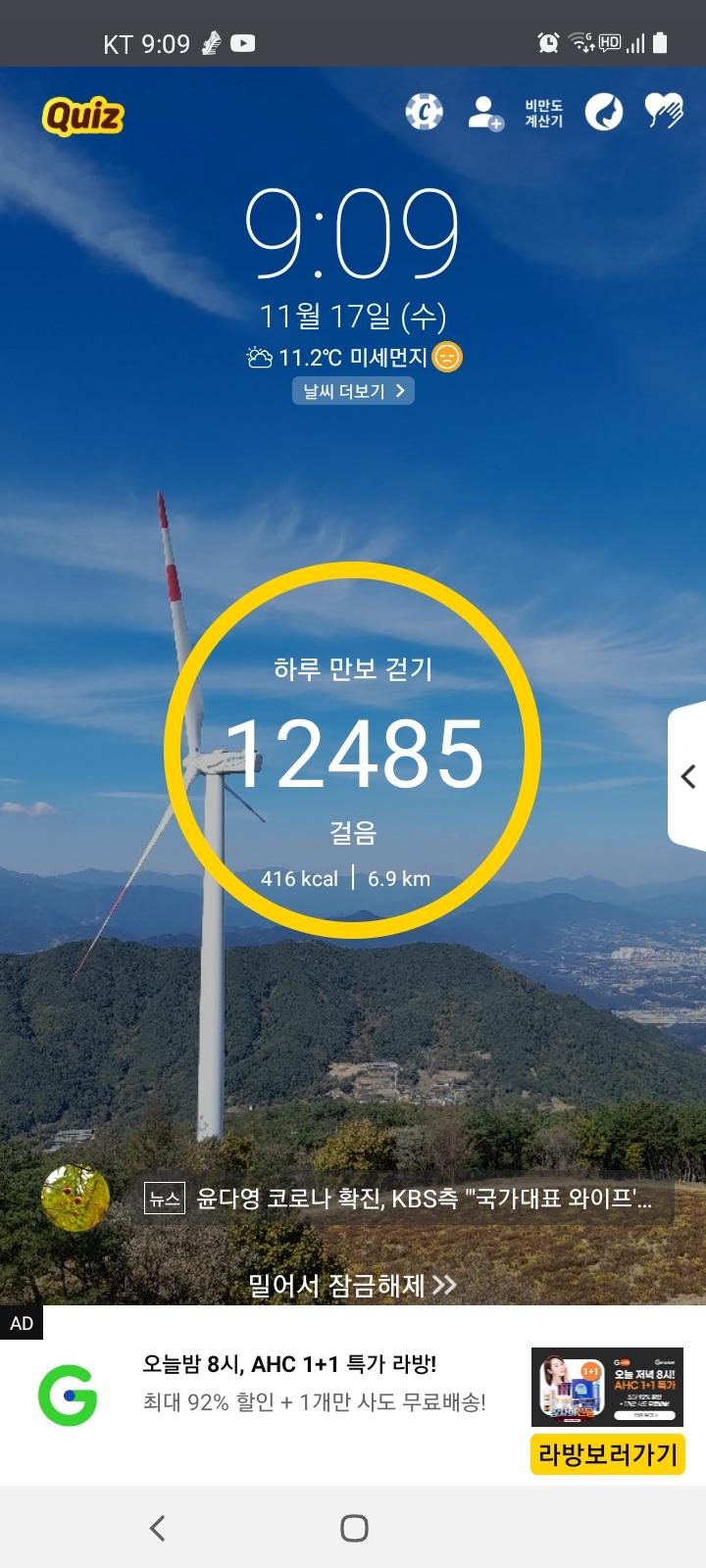Open the Quiz button
Viewport: 706px width, 1568px height.
tap(83, 117)
